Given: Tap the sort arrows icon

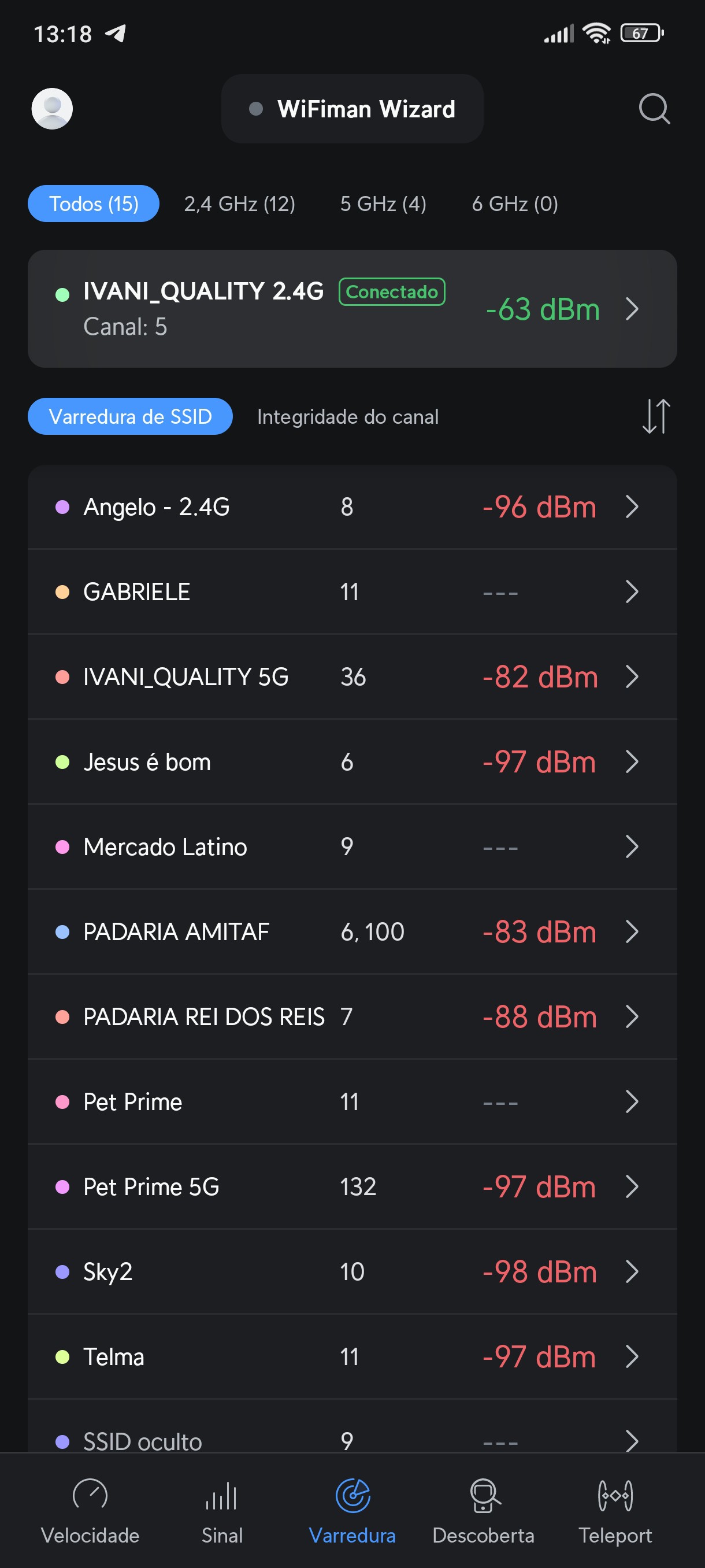Looking at the screenshot, I should [x=656, y=416].
